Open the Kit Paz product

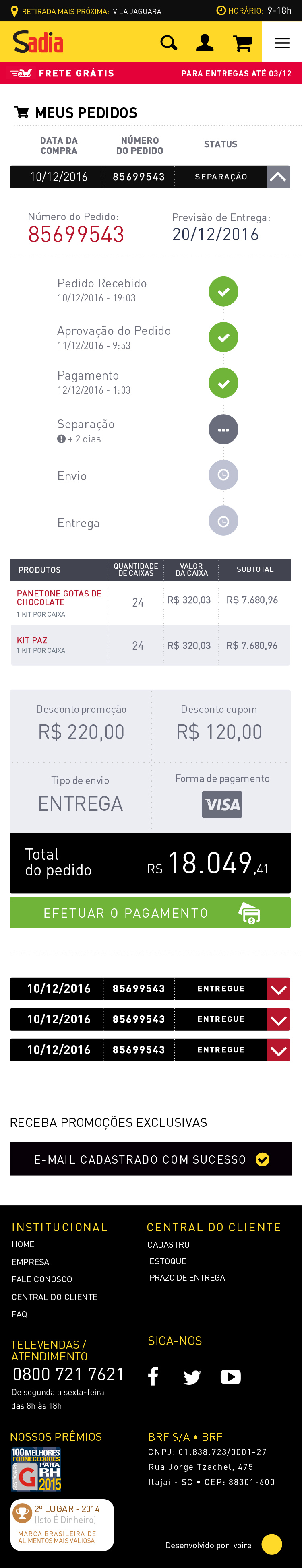click(32, 640)
